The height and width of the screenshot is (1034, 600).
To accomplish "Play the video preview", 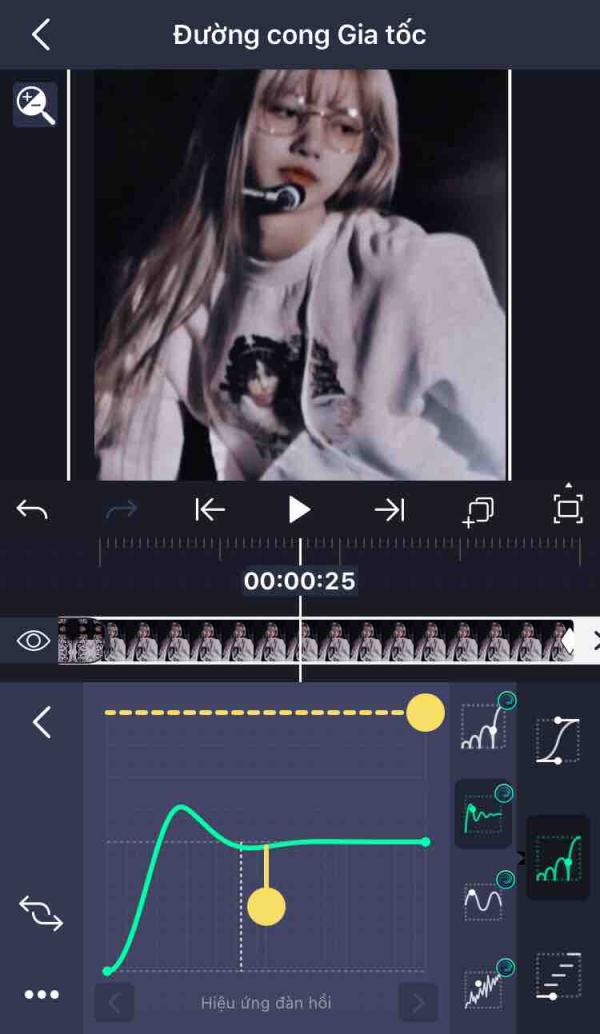I will pyautogui.click(x=299, y=510).
